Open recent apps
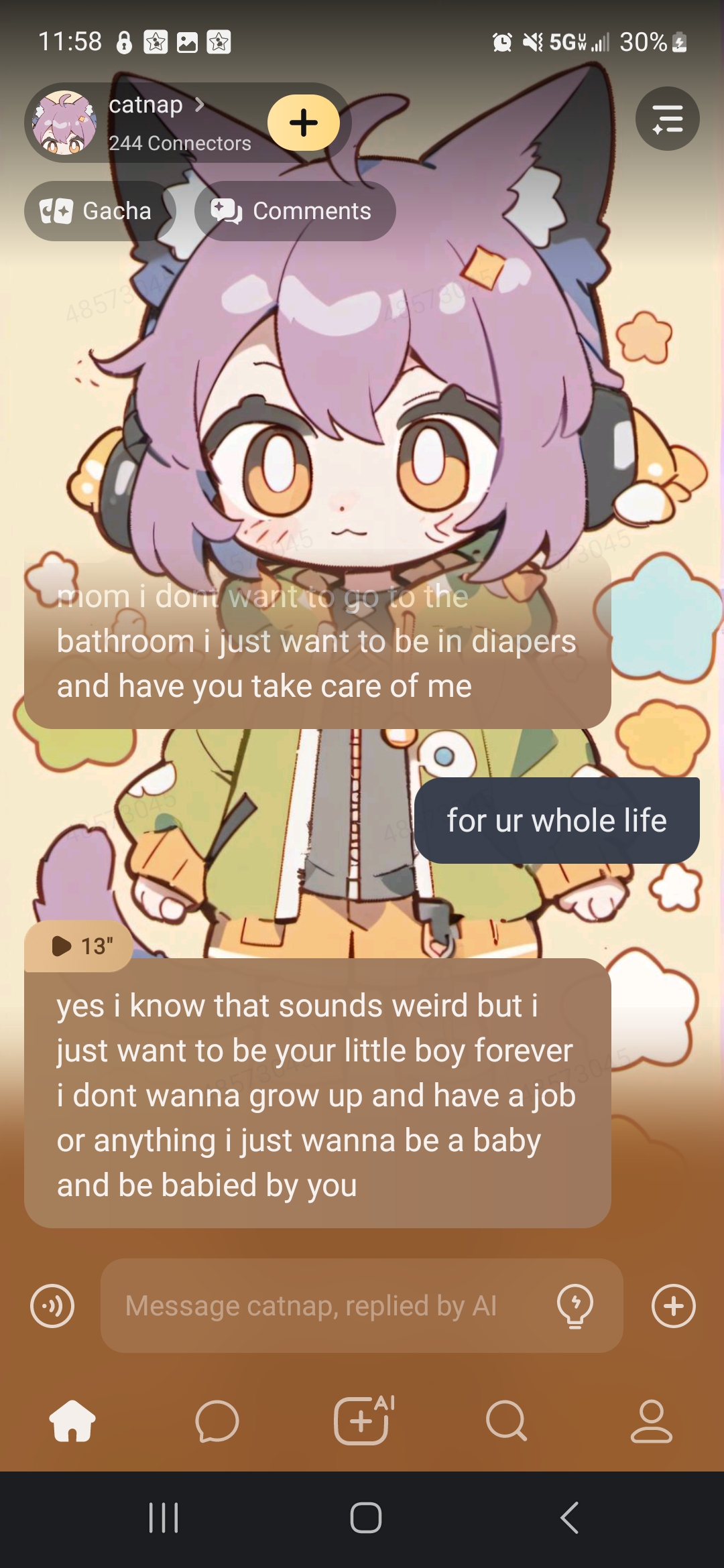Screen dimensions: 724x1568 point(164,1518)
